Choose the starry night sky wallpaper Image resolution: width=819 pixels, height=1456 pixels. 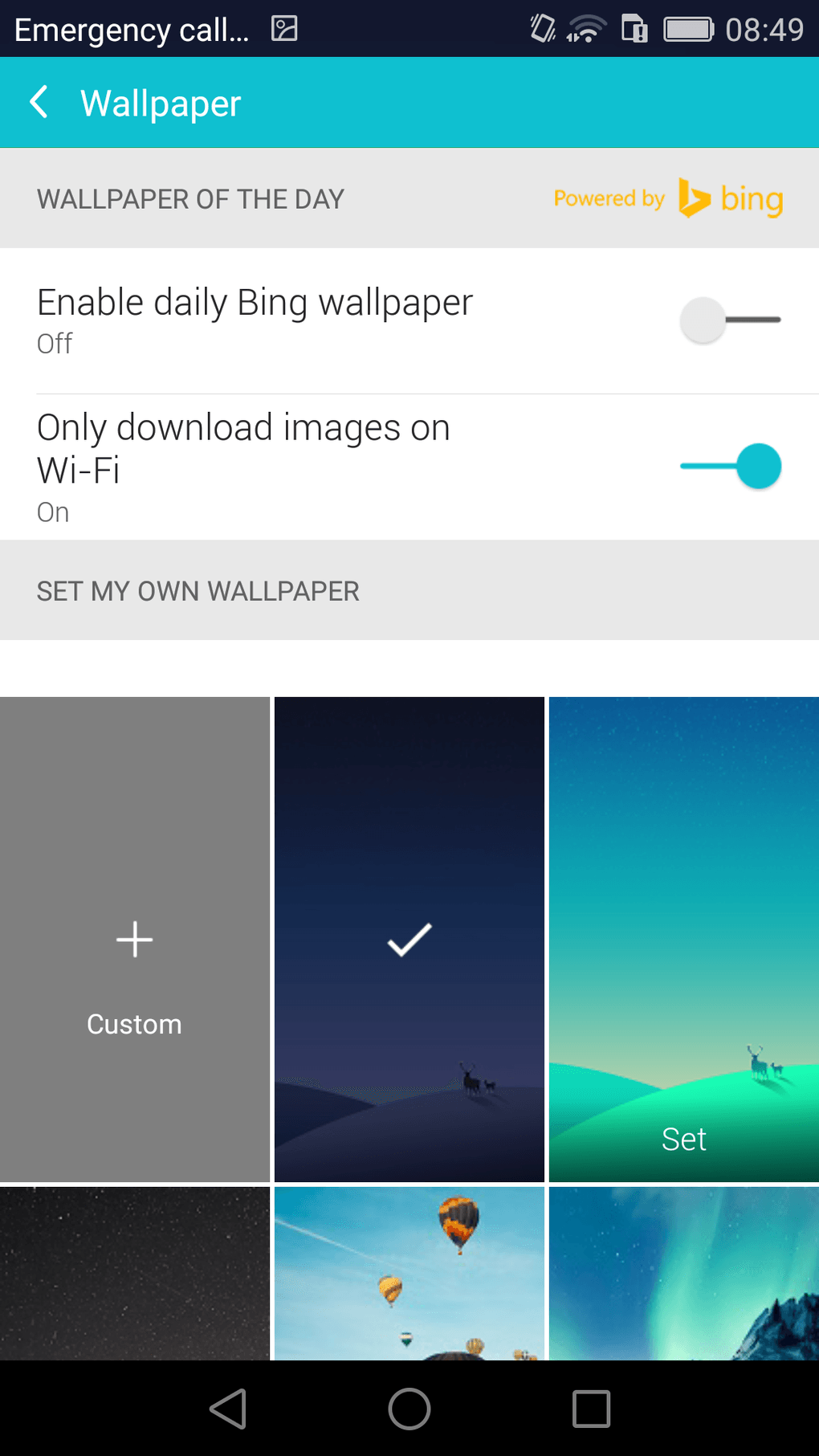[x=134, y=1273]
